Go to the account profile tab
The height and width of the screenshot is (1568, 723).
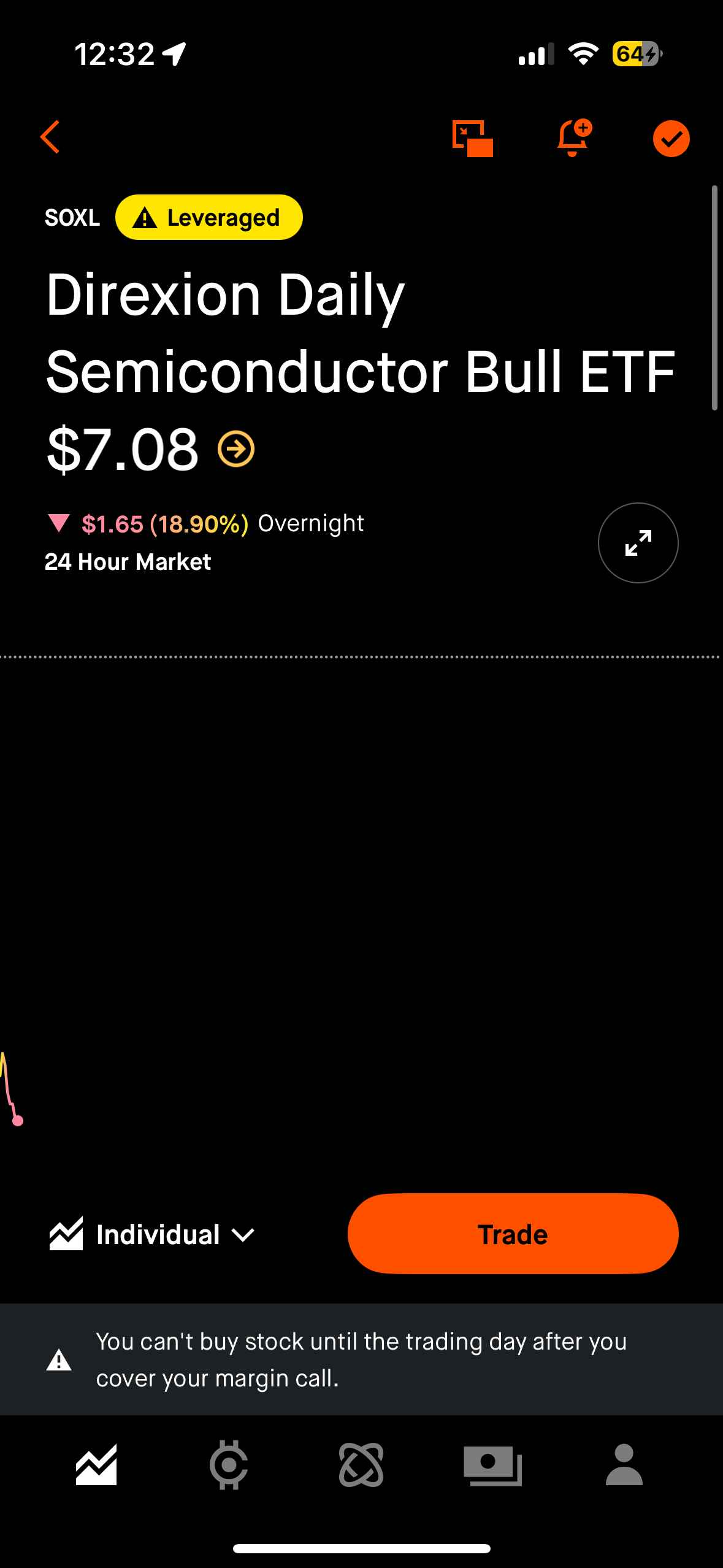[x=624, y=1464]
